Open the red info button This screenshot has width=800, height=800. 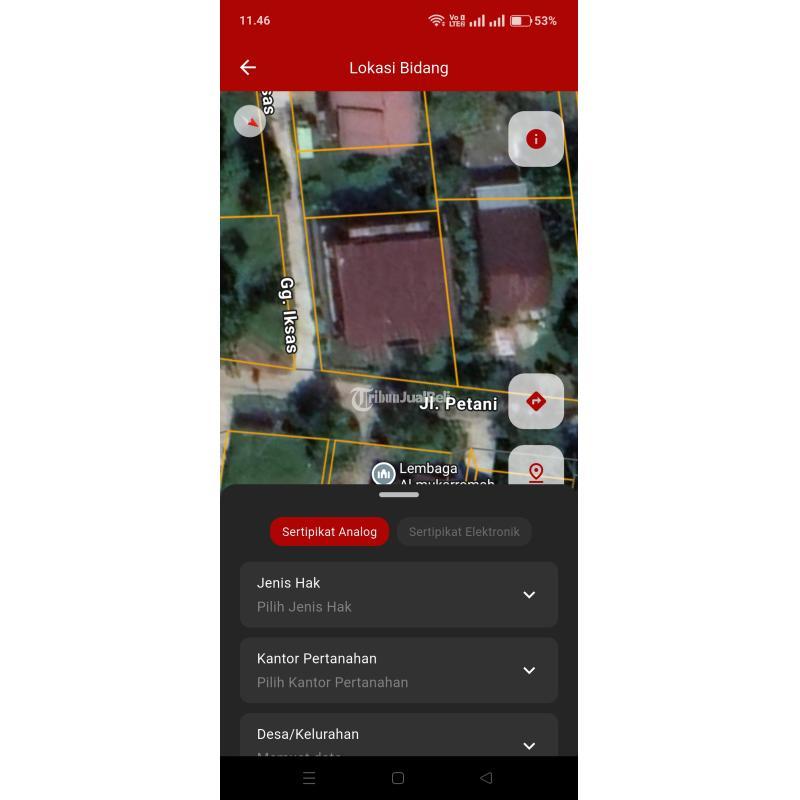536,139
